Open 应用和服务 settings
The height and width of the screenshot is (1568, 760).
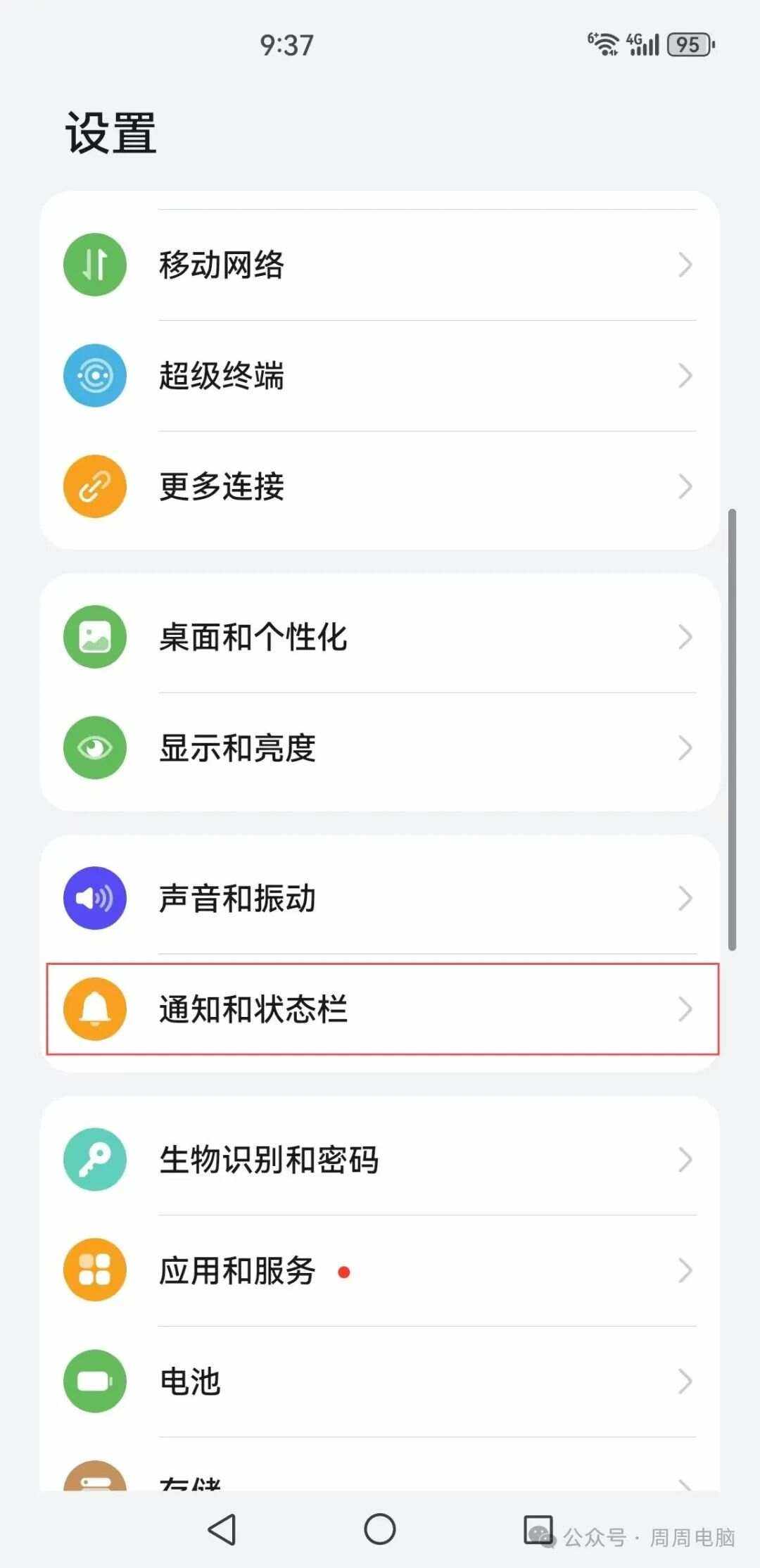click(380, 1270)
